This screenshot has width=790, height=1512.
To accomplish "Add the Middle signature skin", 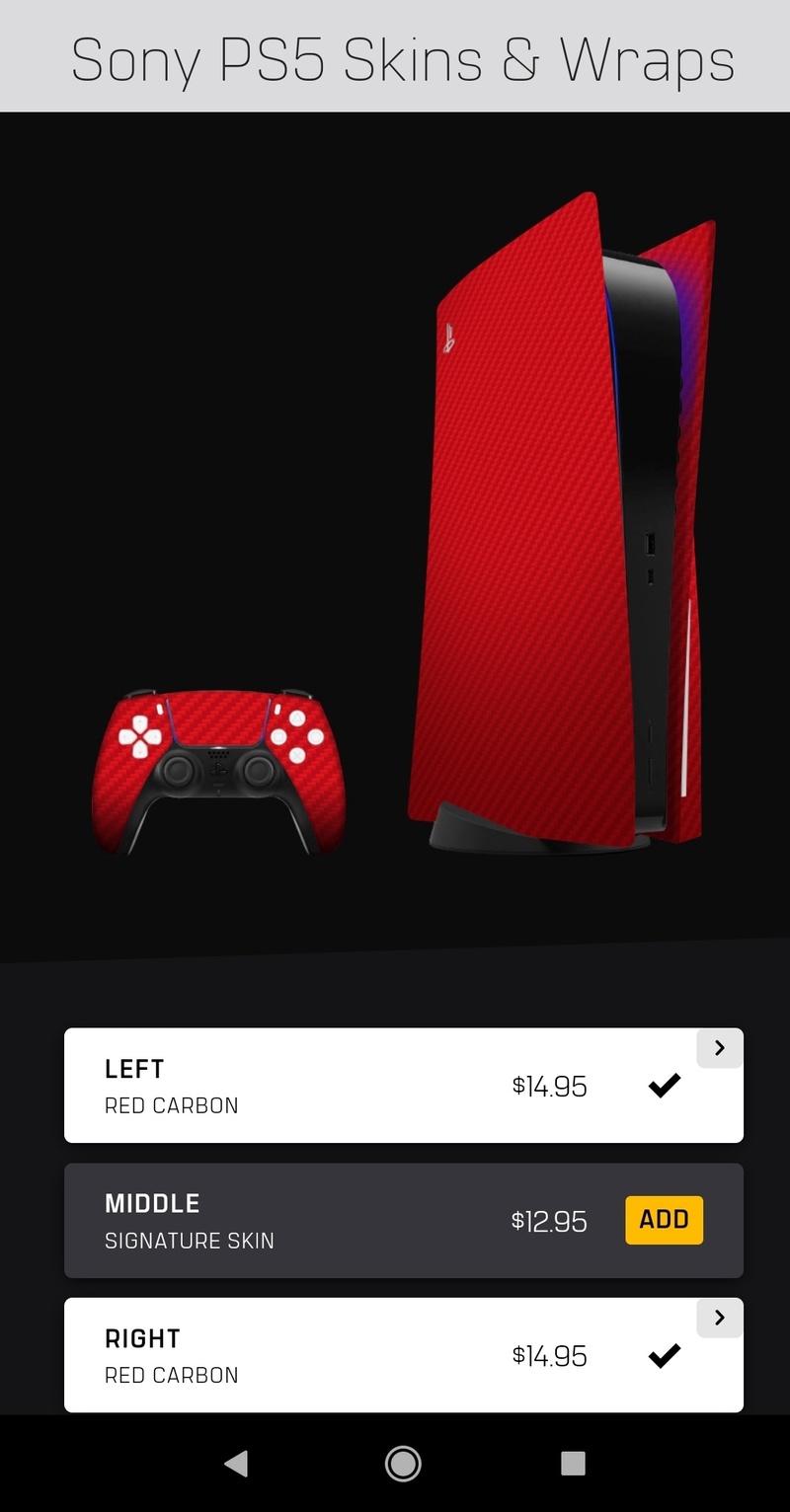I will coord(664,1220).
